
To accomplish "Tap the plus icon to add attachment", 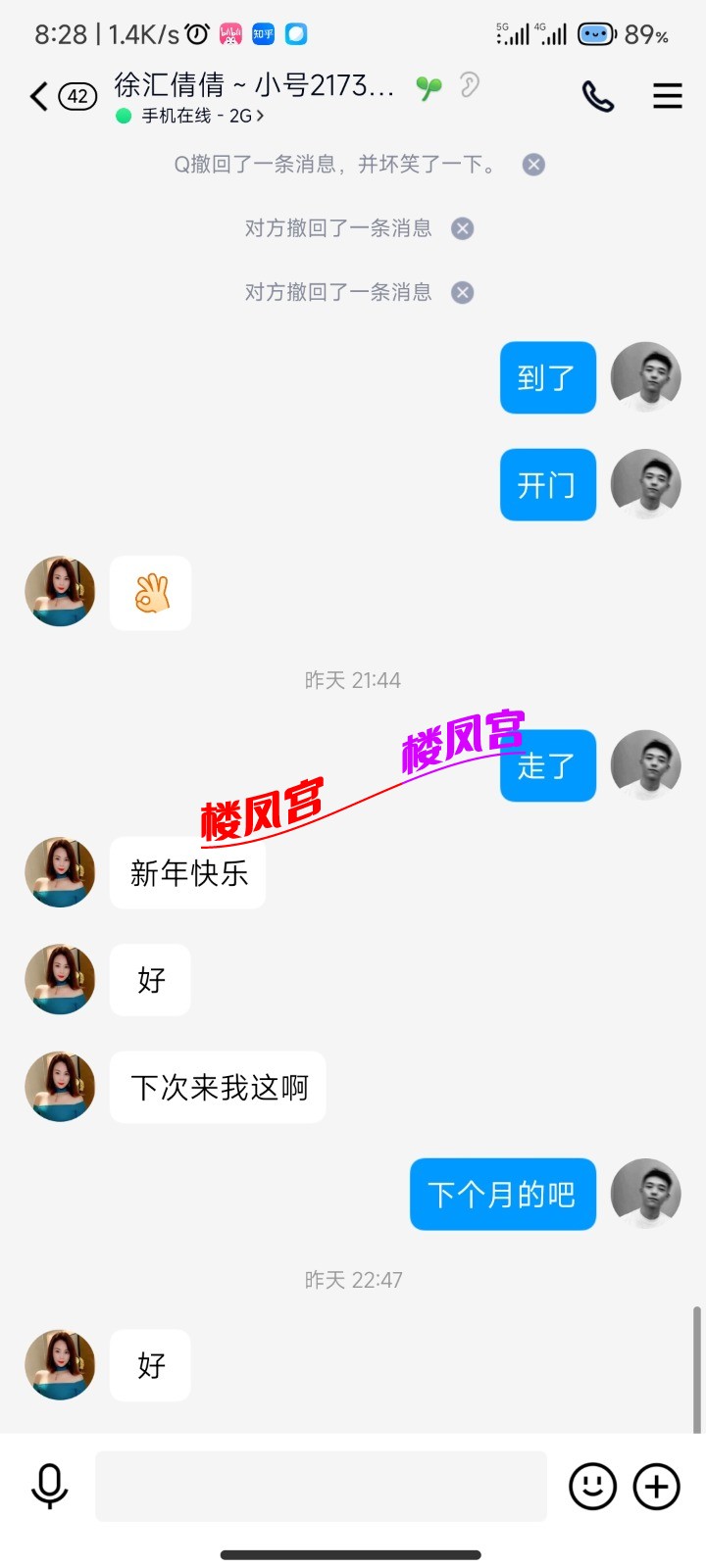I will pos(655,1486).
